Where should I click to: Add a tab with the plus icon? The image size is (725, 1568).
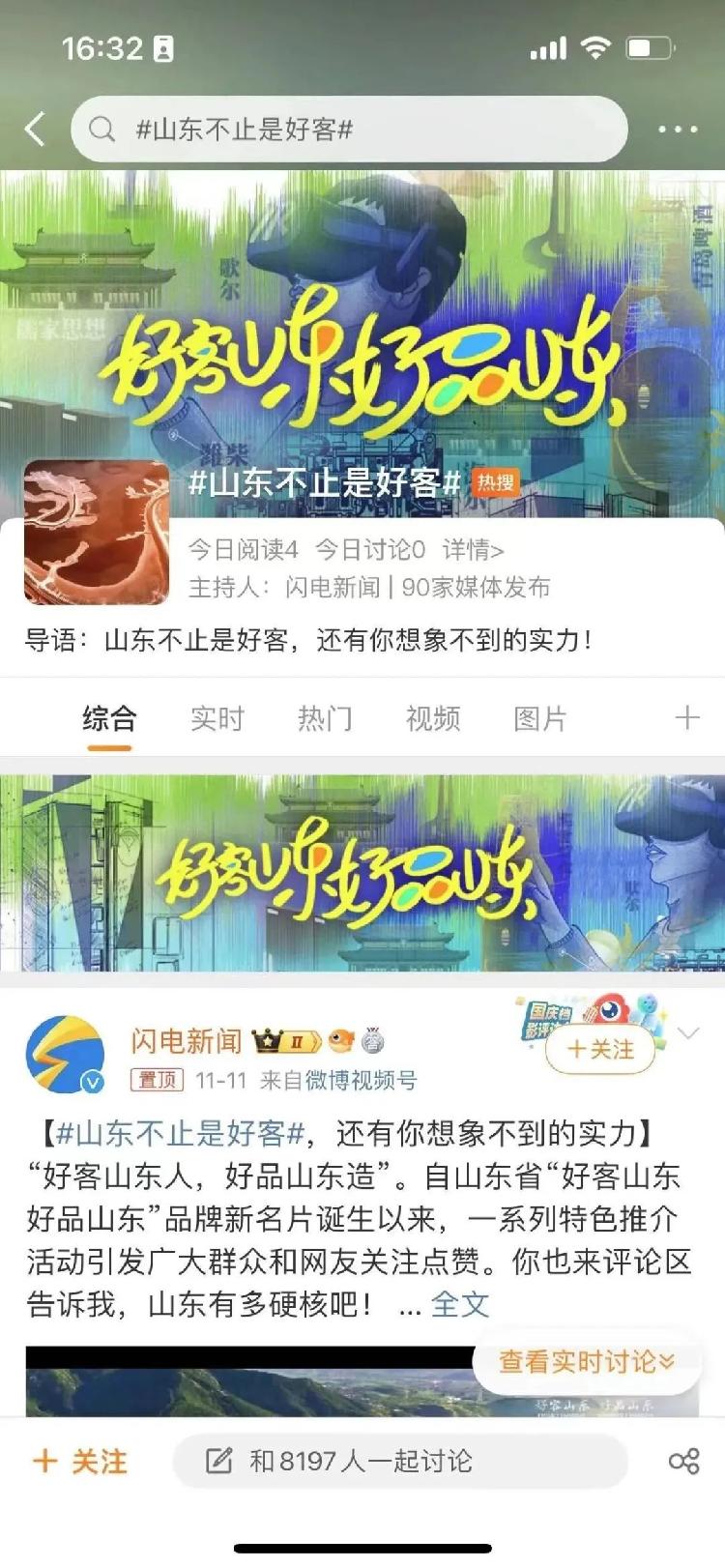(x=686, y=717)
